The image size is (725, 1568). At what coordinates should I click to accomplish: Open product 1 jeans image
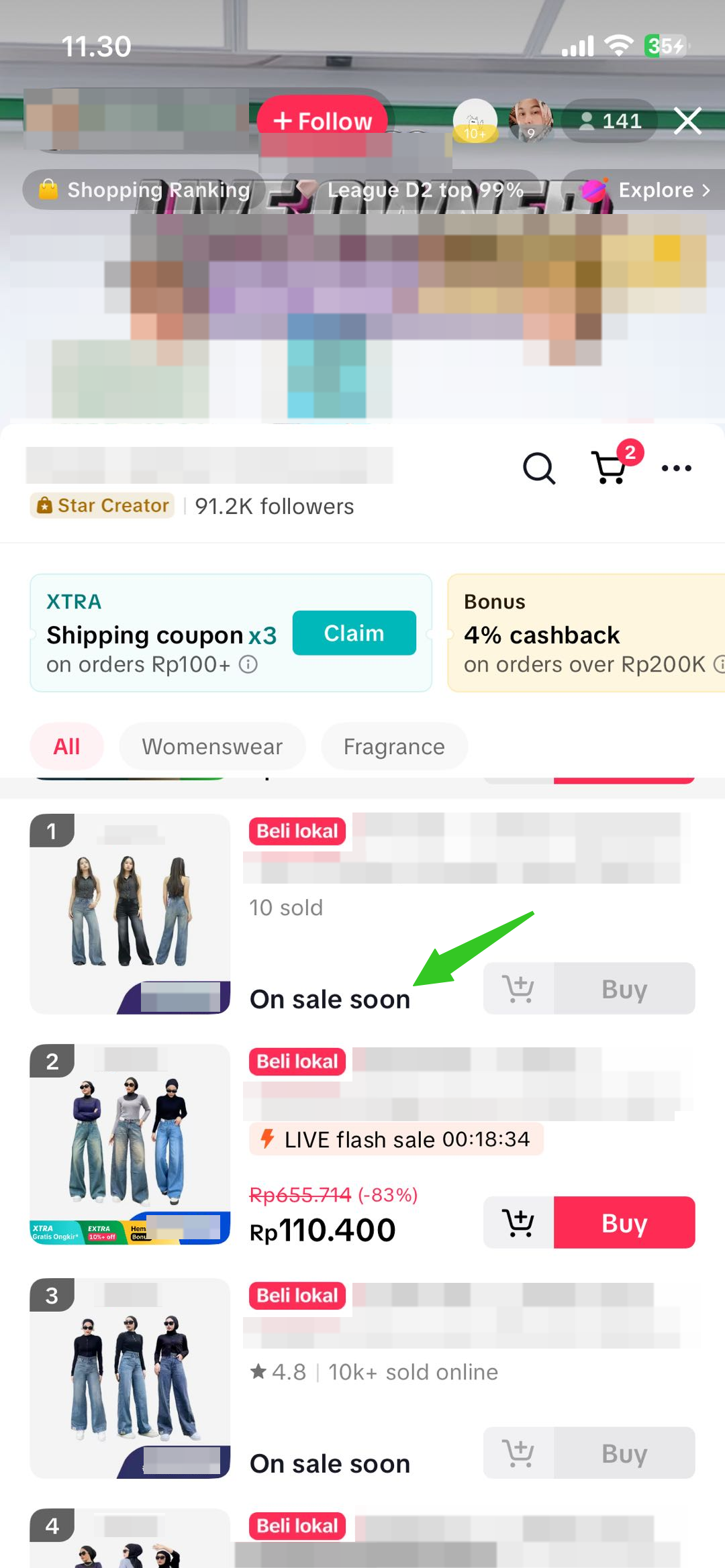(130, 913)
